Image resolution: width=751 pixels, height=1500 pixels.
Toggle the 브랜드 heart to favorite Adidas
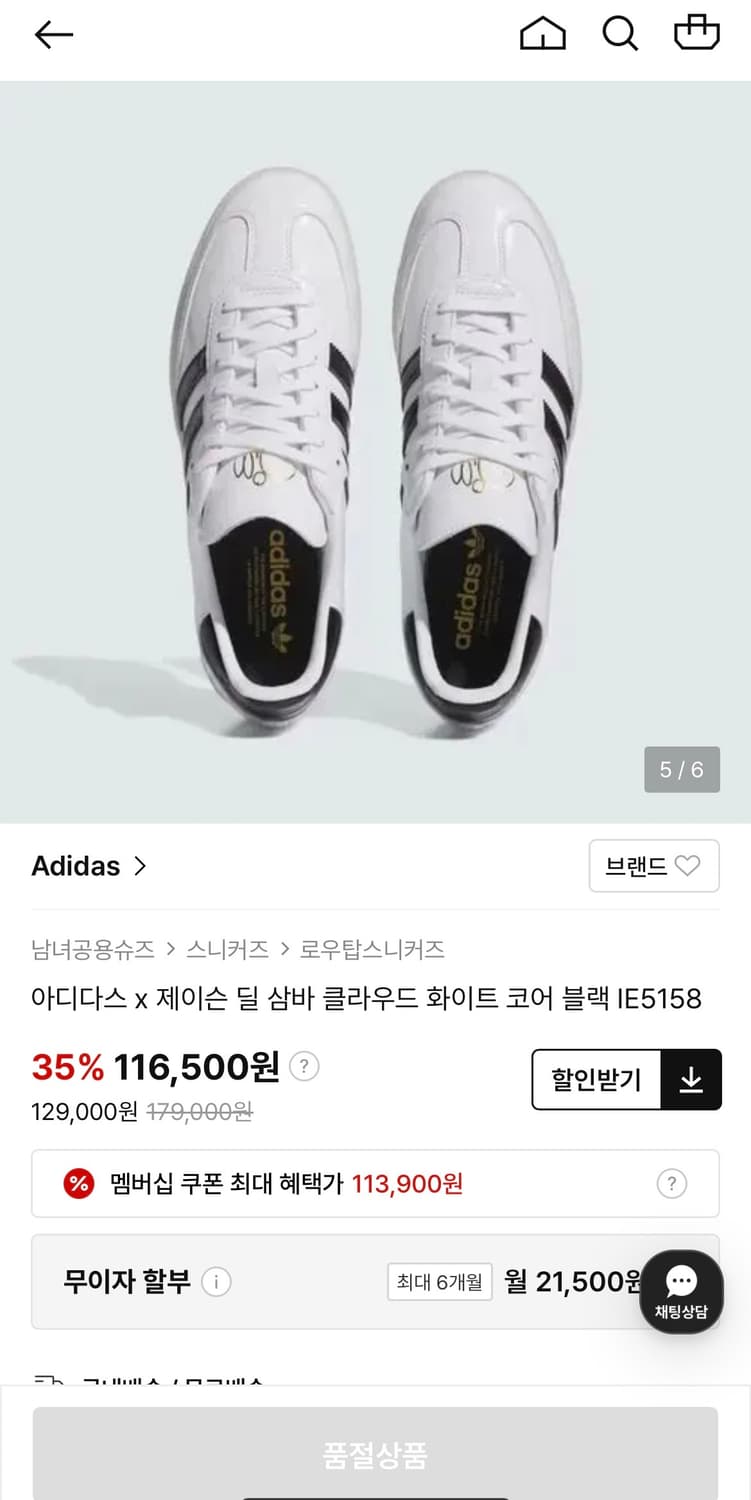coord(688,866)
